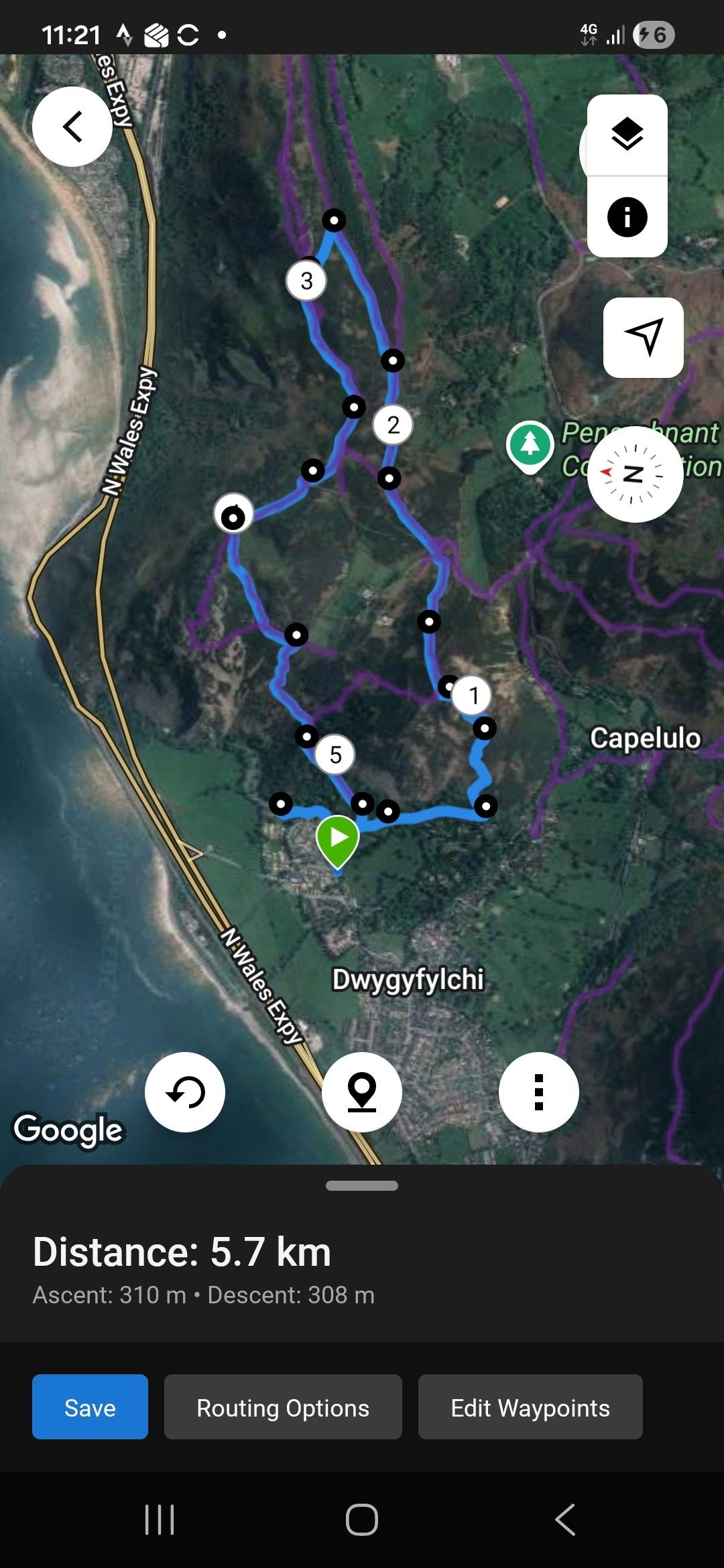The width and height of the screenshot is (724, 1568).
Task: Go back using the arrow button
Action: coord(72,127)
